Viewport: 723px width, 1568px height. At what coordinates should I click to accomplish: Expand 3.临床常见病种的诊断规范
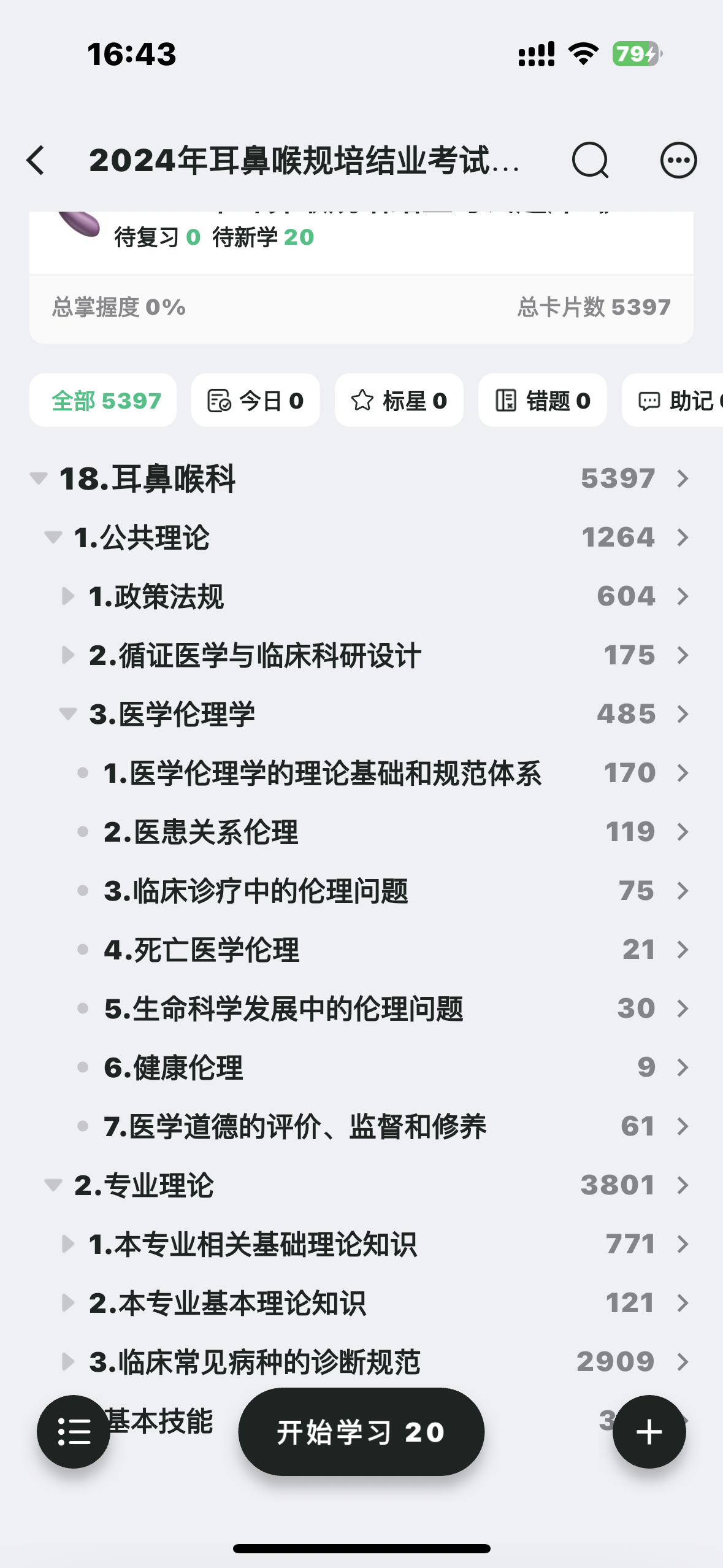[68, 1362]
